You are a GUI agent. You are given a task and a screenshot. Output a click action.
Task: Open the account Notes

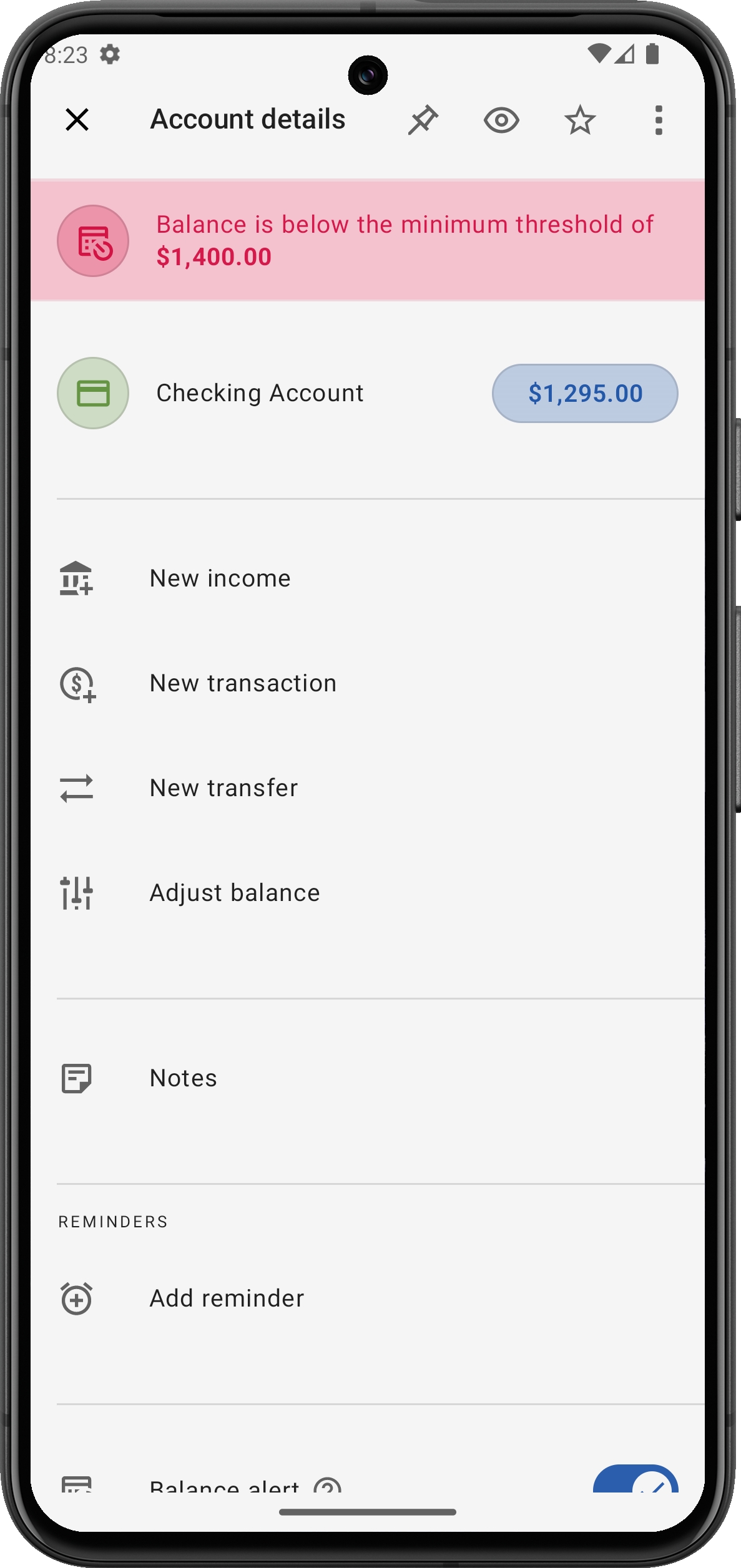[183, 1078]
